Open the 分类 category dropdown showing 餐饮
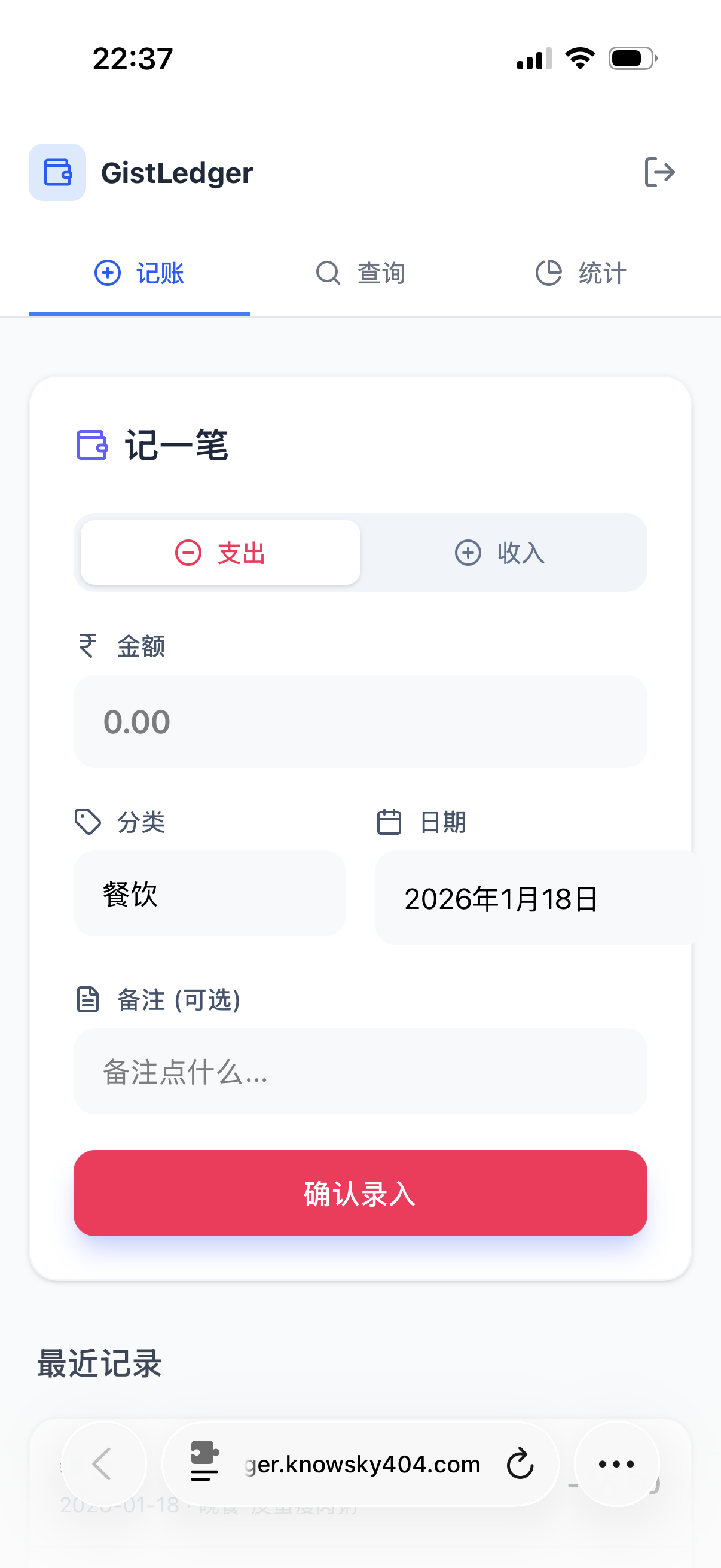Image resolution: width=721 pixels, height=1568 pixels. point(209,893)
